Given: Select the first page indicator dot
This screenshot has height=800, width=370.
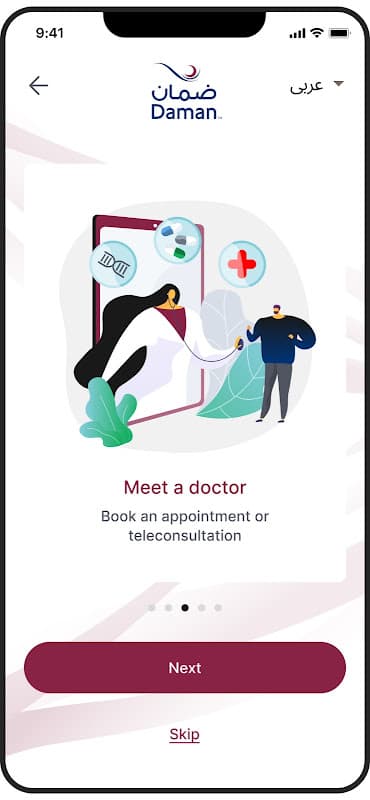Looking at the screenshot, I should point(152,608).
